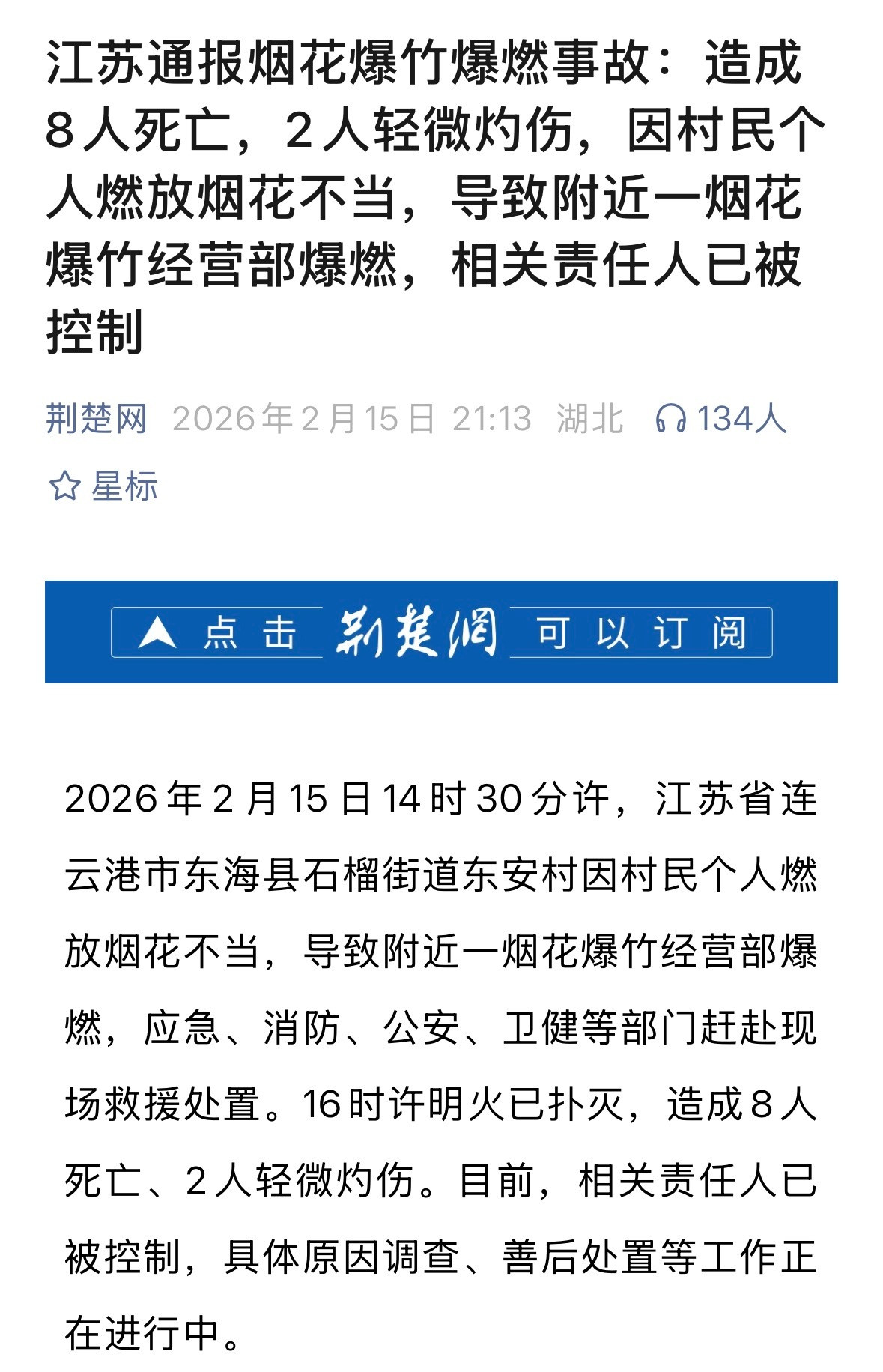The image size is (883, 1372).
Task: Select the star icon to favorite this account
Action: (x=67, y=486)
